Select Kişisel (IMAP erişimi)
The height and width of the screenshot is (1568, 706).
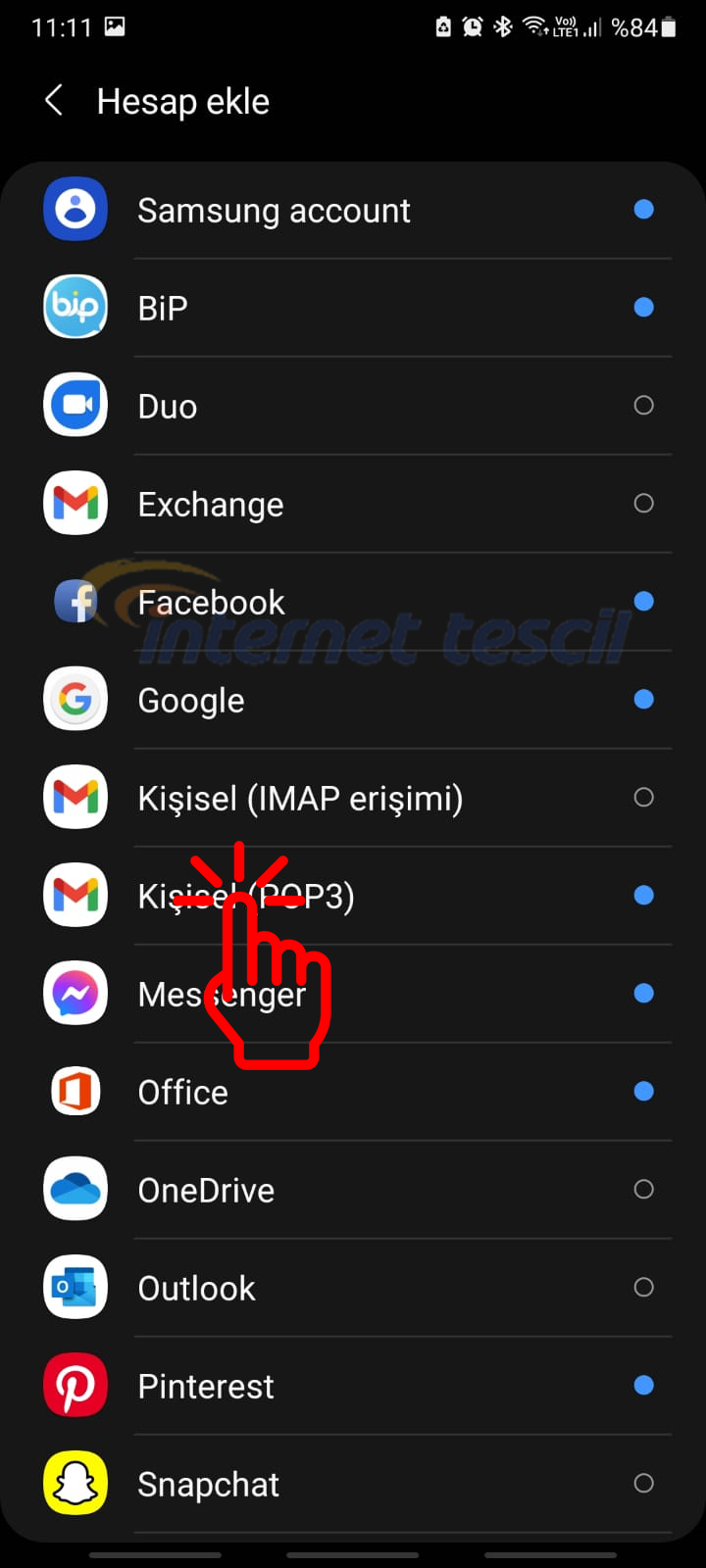coord(353,798)
